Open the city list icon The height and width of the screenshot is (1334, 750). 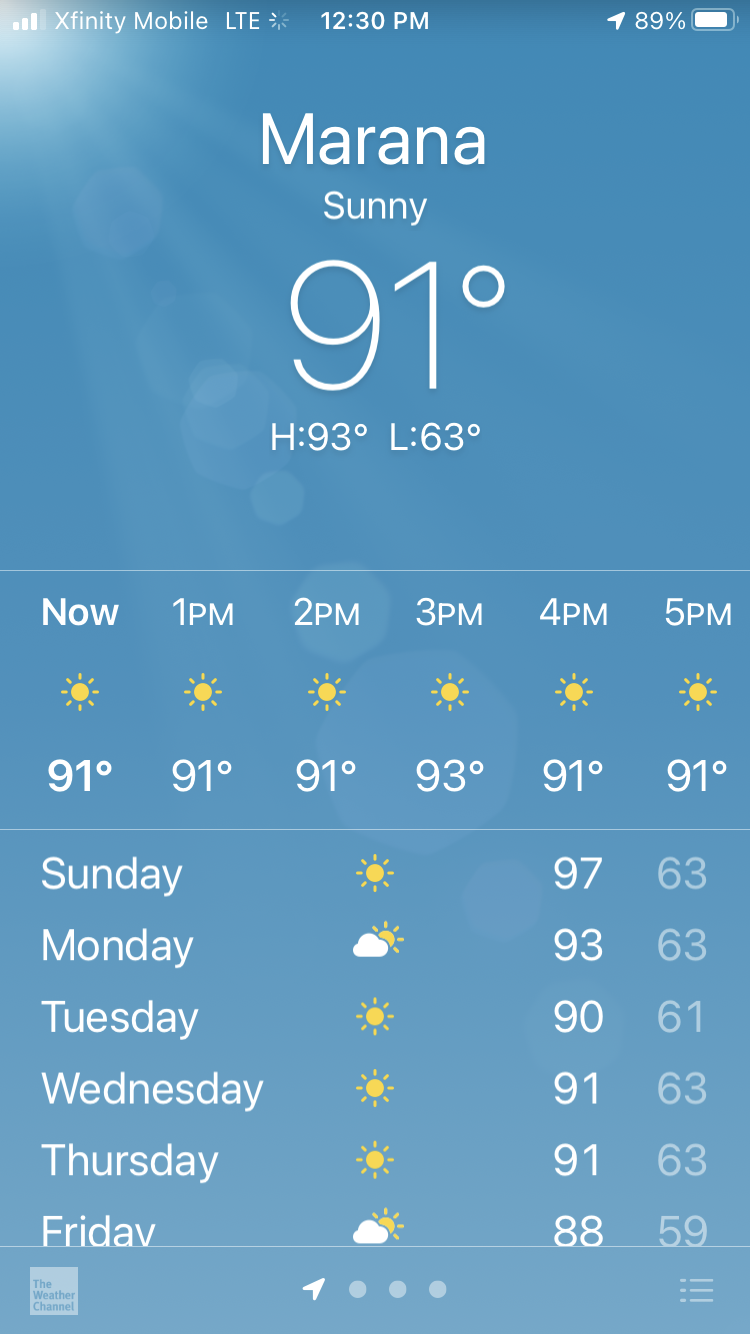click(696, 1290)
